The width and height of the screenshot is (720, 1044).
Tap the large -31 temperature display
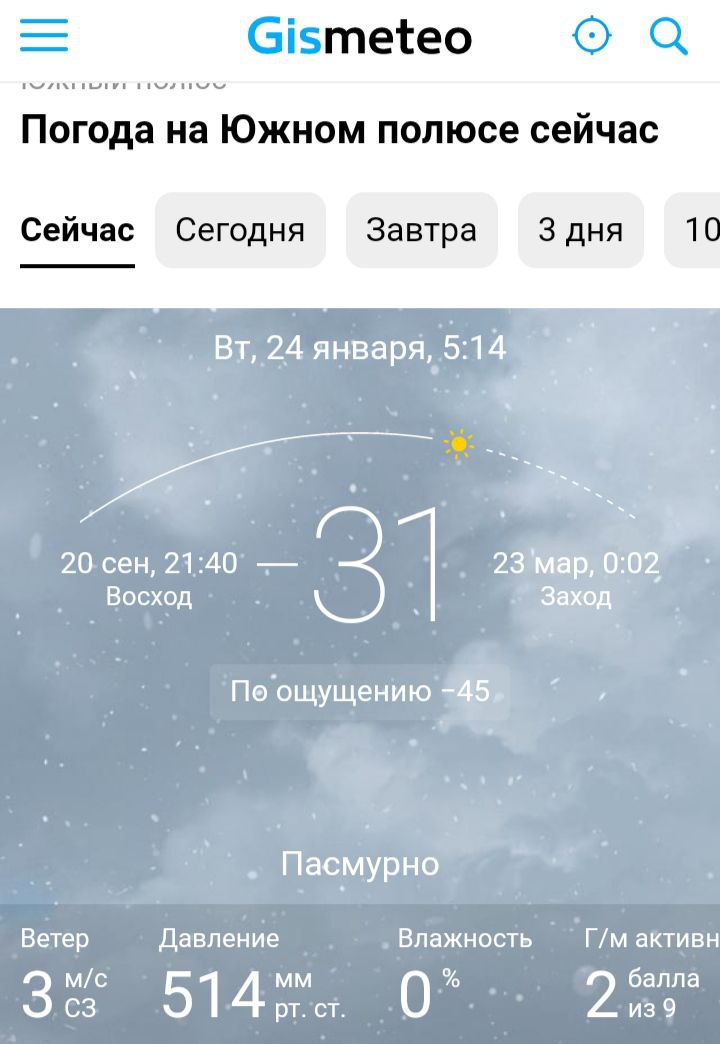pos(372,563)
